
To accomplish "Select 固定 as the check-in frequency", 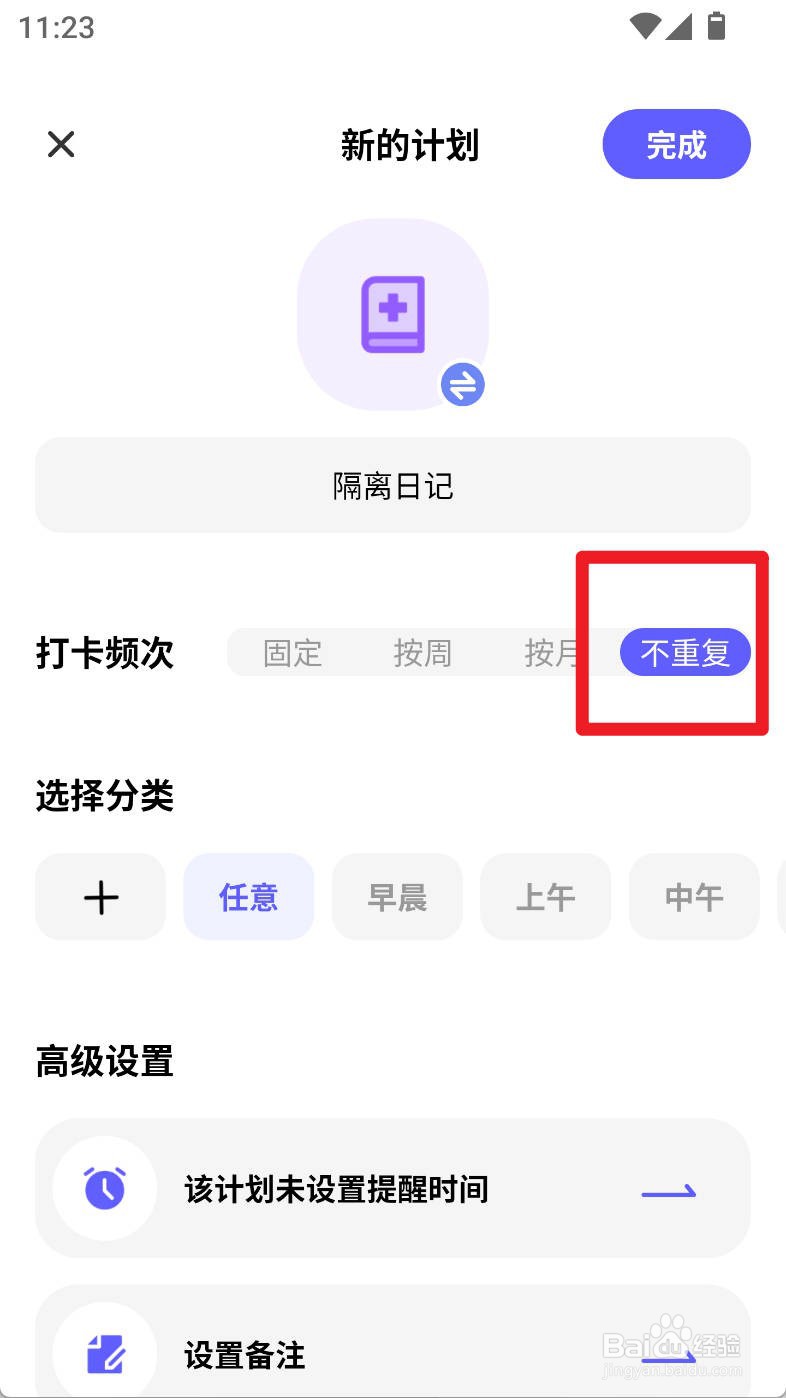I will coord(292,652).
